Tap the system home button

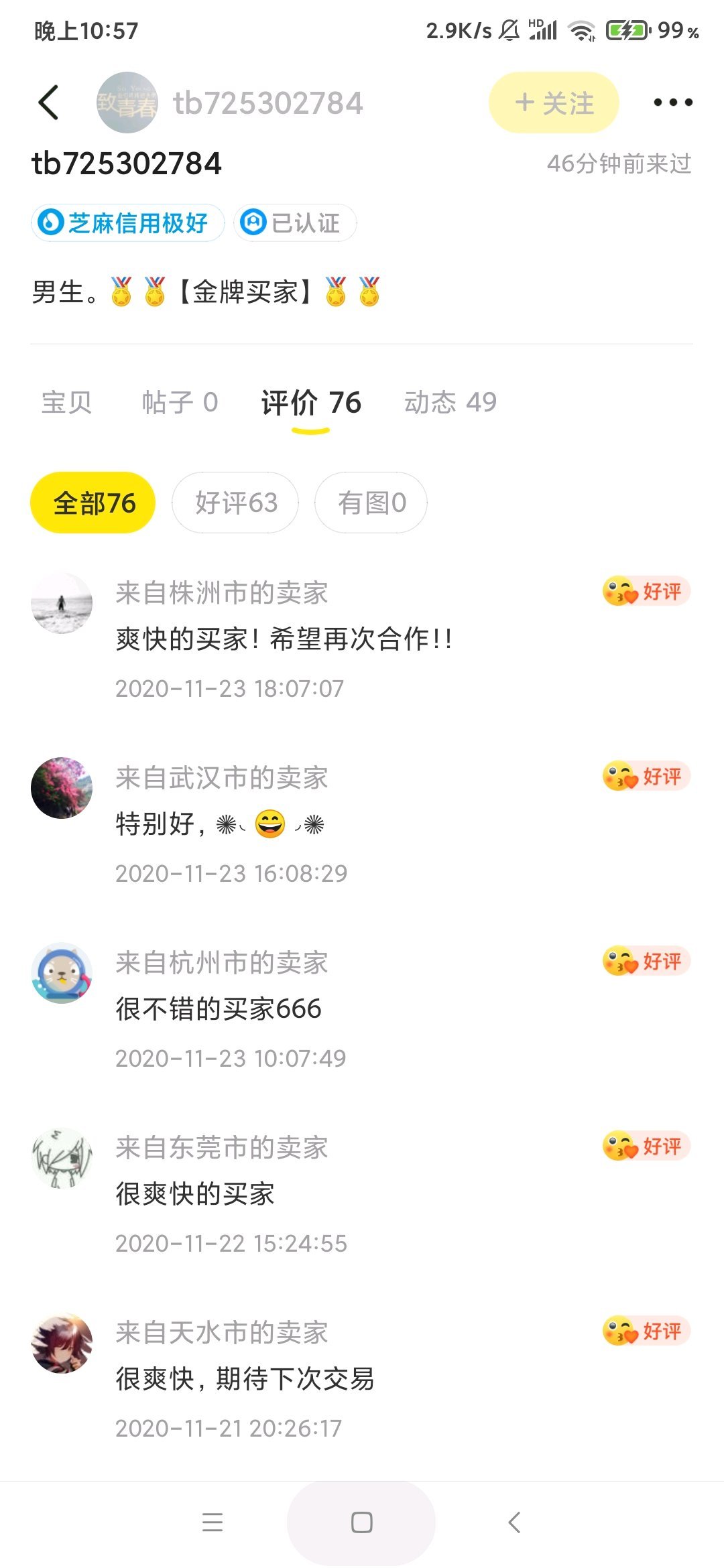(x=361, y=1522)
